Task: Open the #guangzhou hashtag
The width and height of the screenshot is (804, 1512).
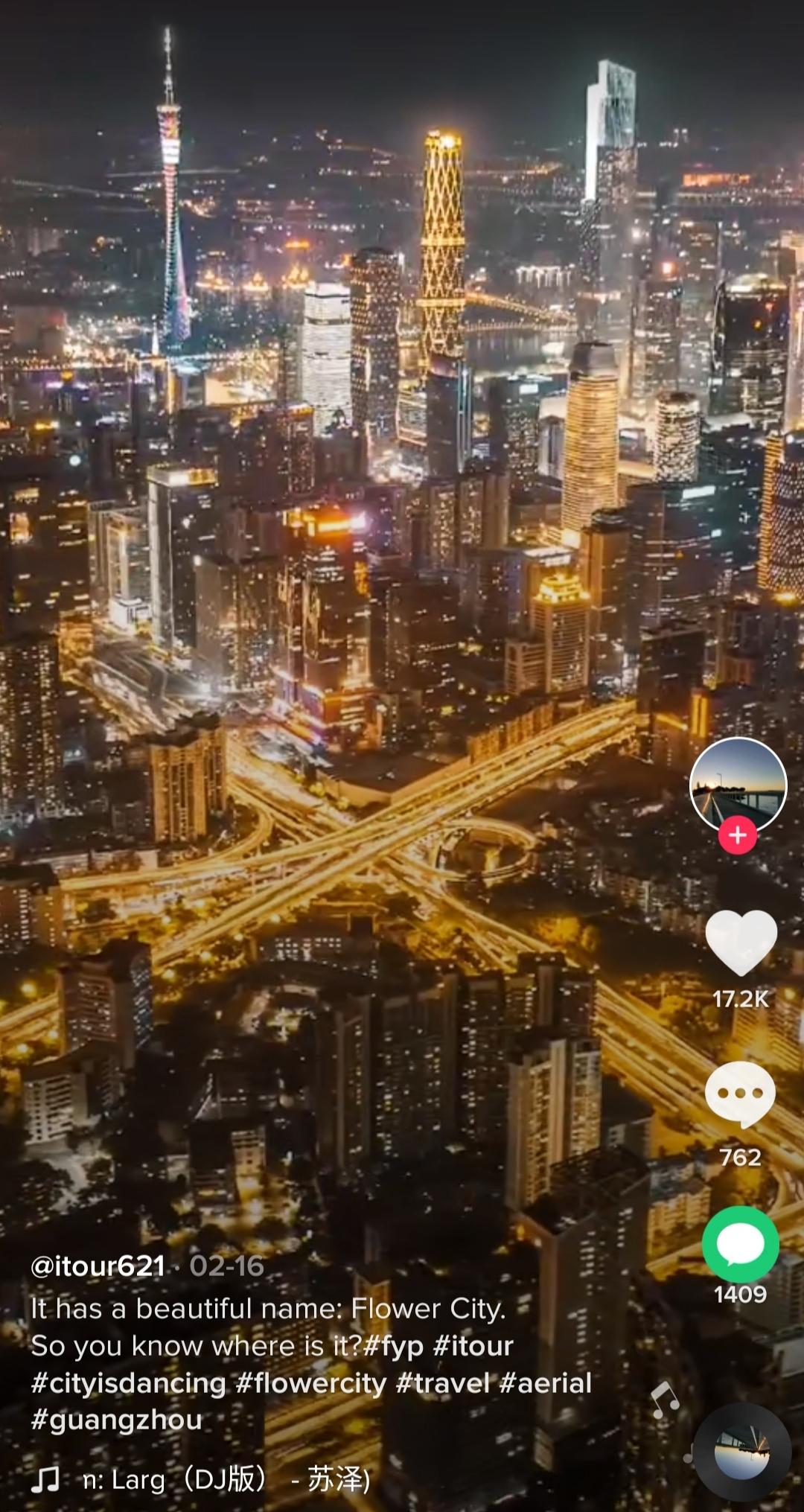Action: click(x=116, y=1420)
